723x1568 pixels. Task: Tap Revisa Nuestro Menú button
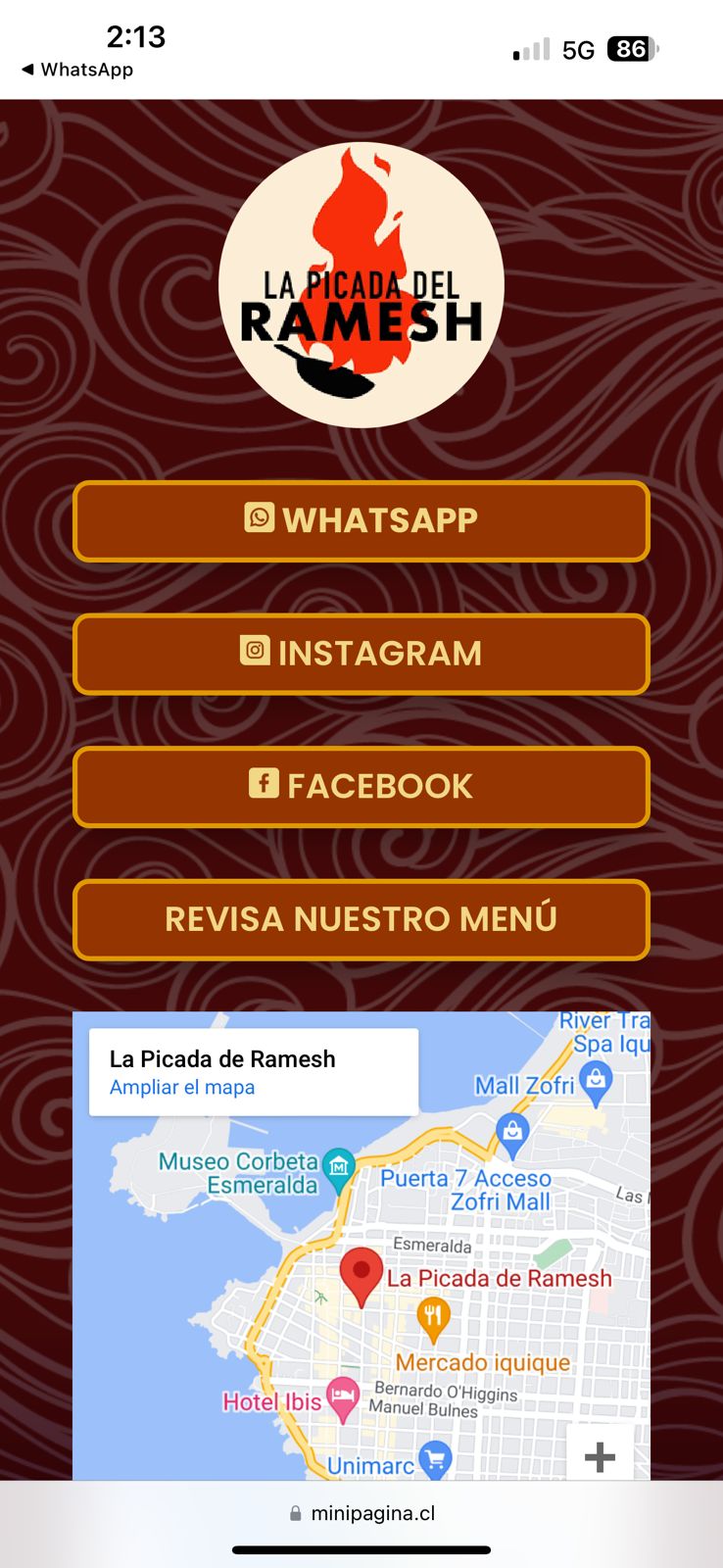[x=361, y=919]
